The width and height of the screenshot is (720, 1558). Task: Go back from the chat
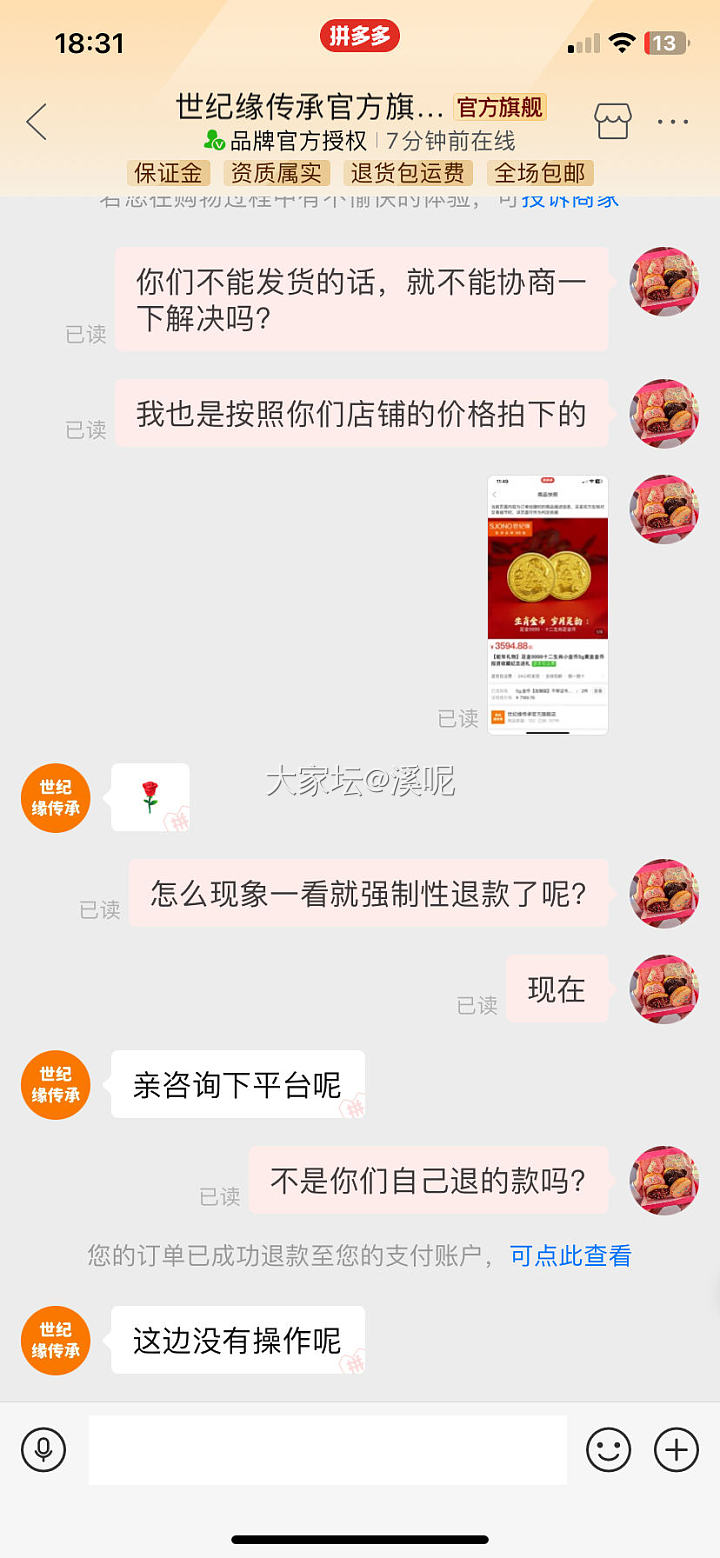pos(37,122)
